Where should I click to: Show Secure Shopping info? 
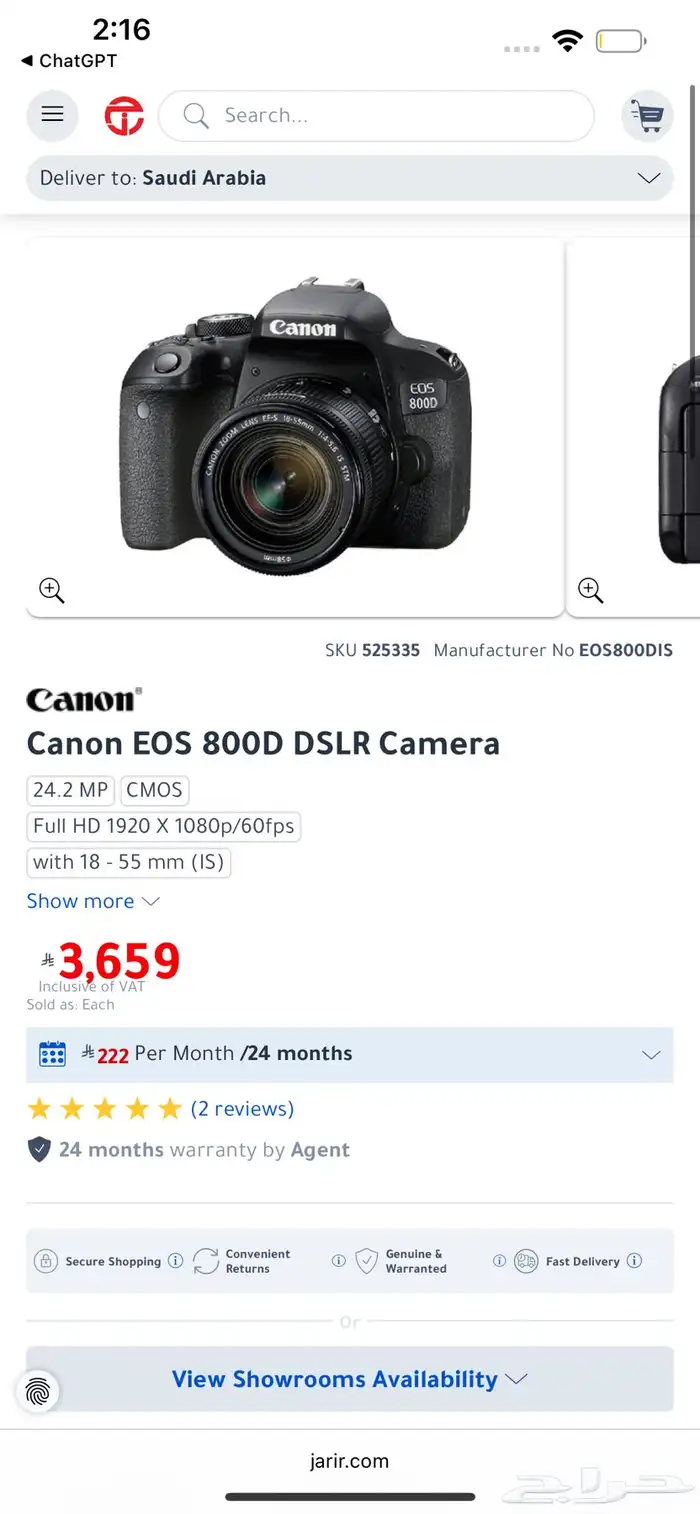(176, 1261)
